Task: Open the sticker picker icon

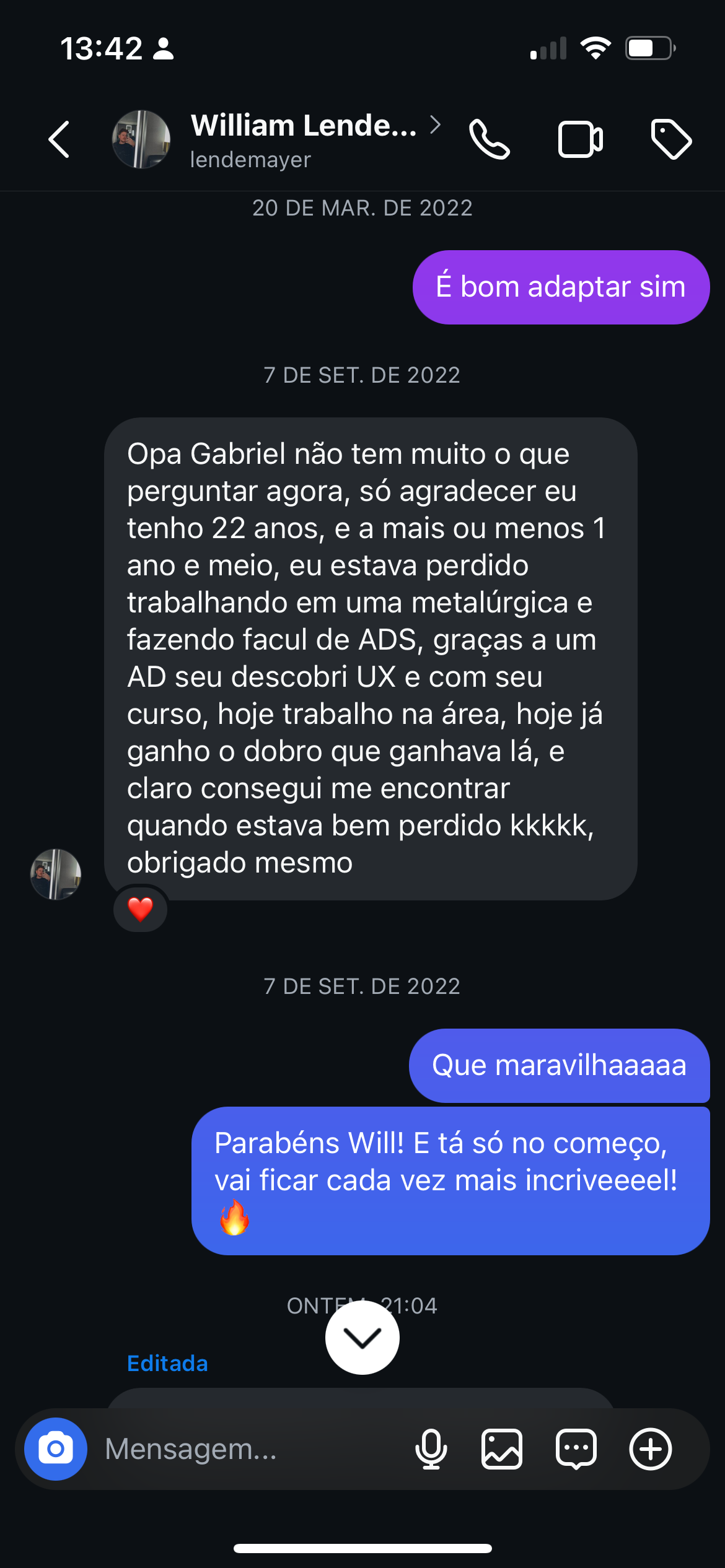Action: [577, 1449]
